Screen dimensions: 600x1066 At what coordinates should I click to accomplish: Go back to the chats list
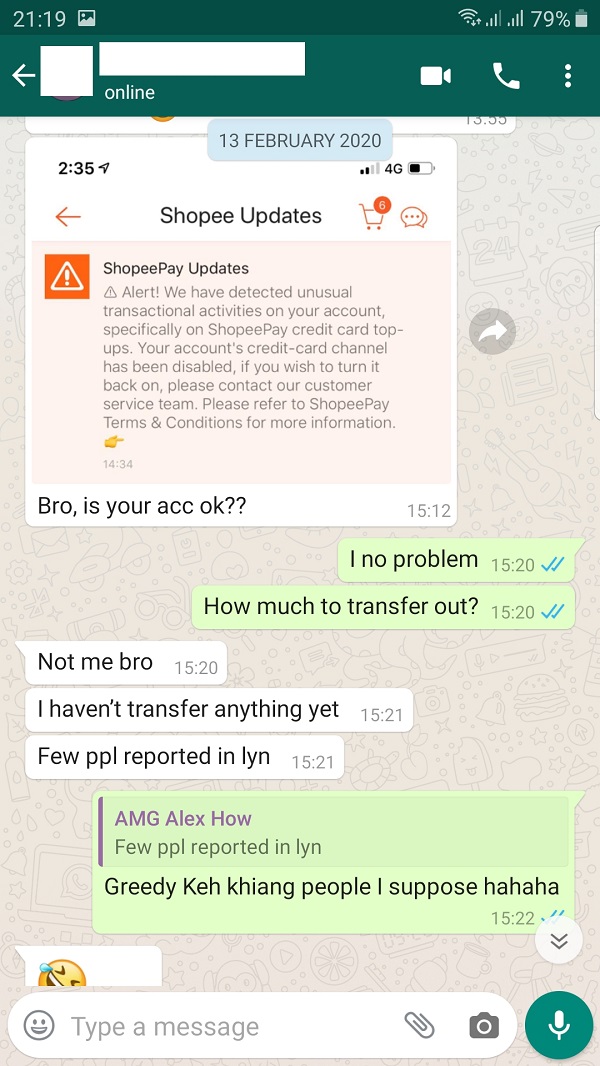pos(23,75)
